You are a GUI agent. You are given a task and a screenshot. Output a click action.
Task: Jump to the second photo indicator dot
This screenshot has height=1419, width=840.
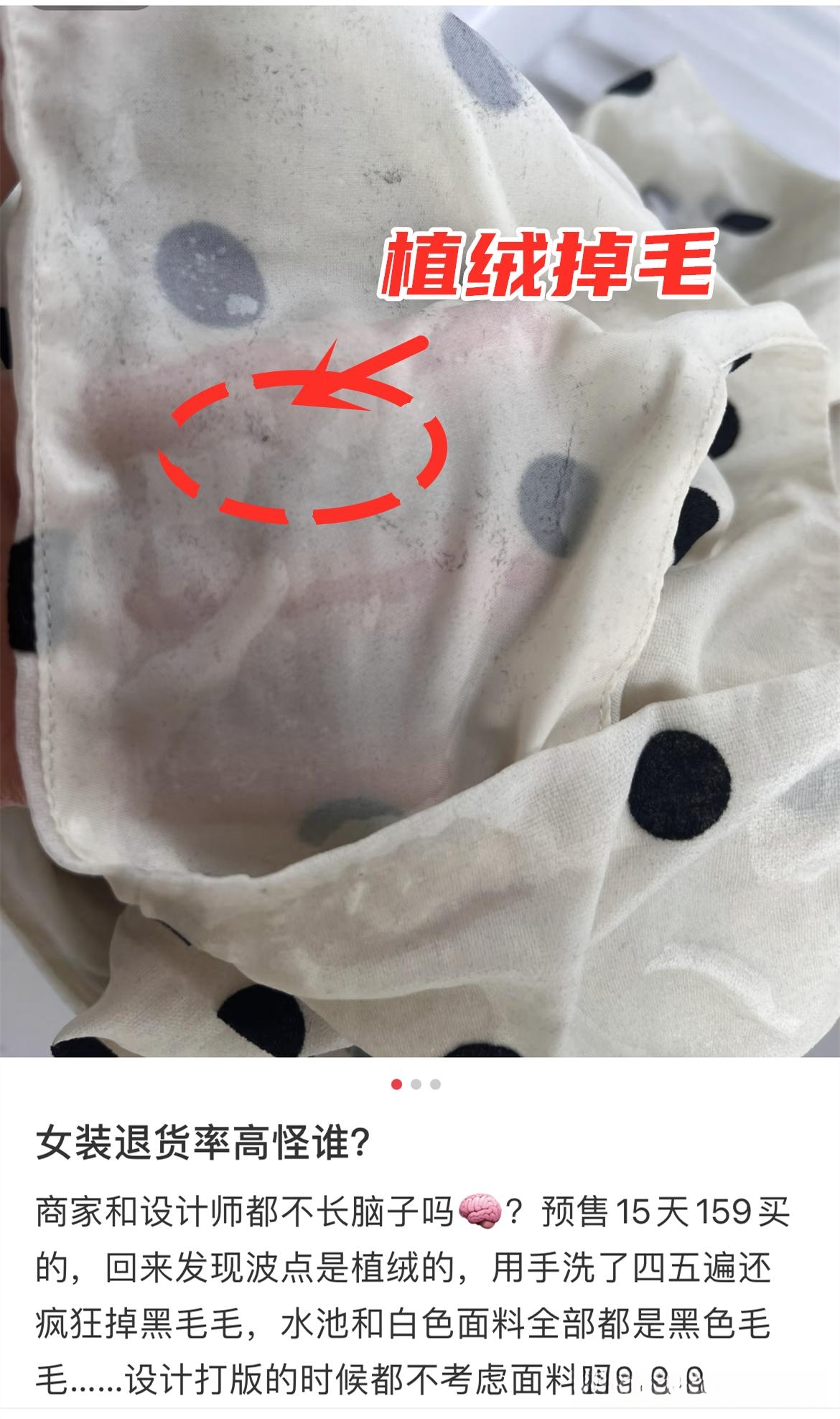tap(416, 1084)
